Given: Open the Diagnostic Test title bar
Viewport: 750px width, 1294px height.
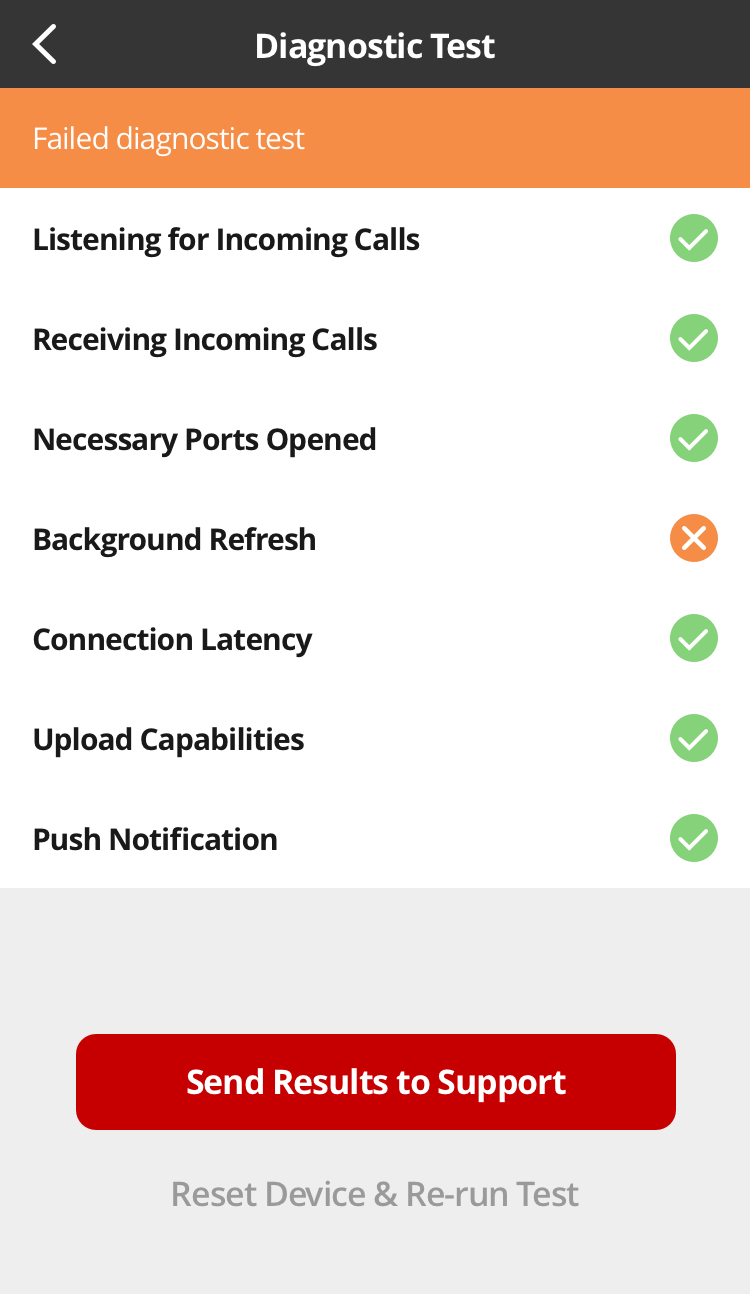Looking at the screenshot, I should [375, 44].
